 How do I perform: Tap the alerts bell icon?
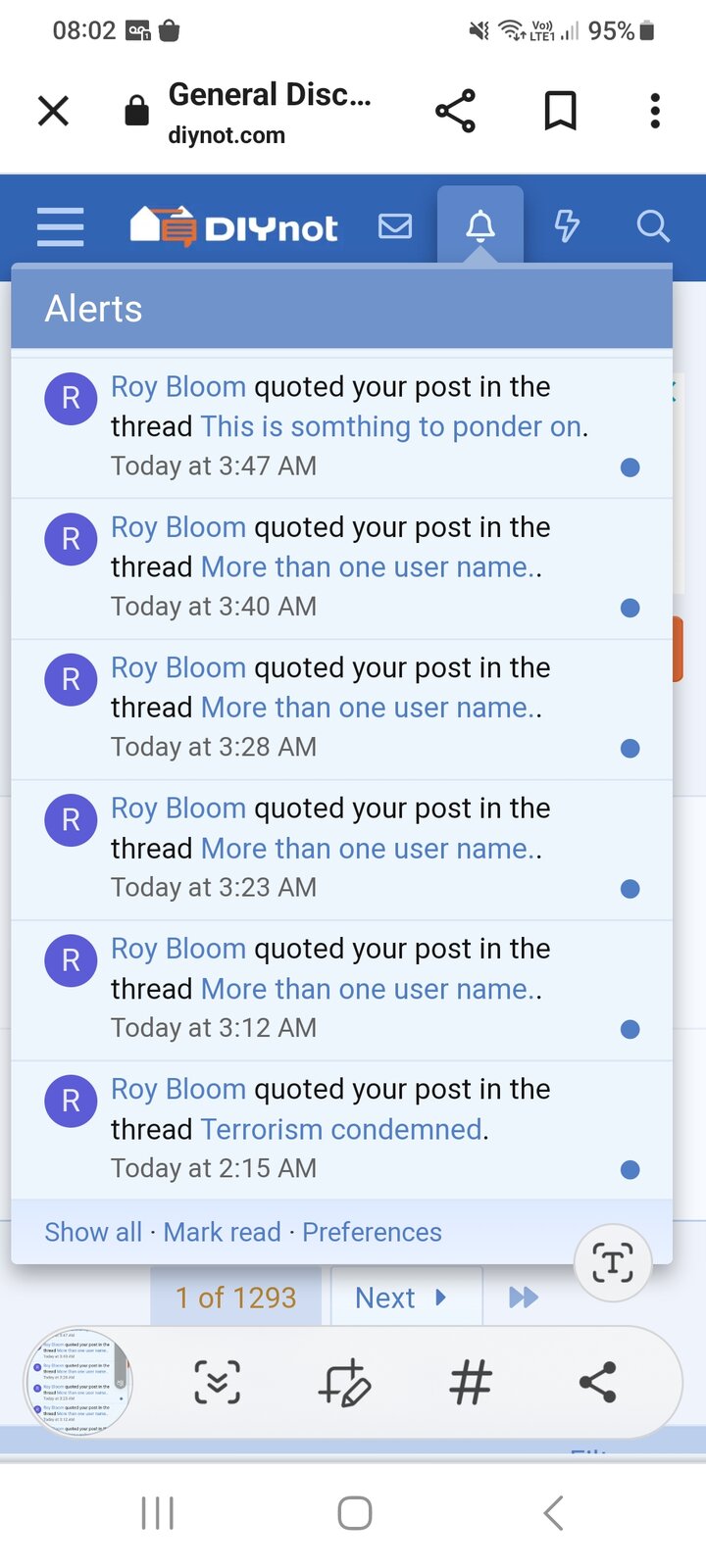480,226
